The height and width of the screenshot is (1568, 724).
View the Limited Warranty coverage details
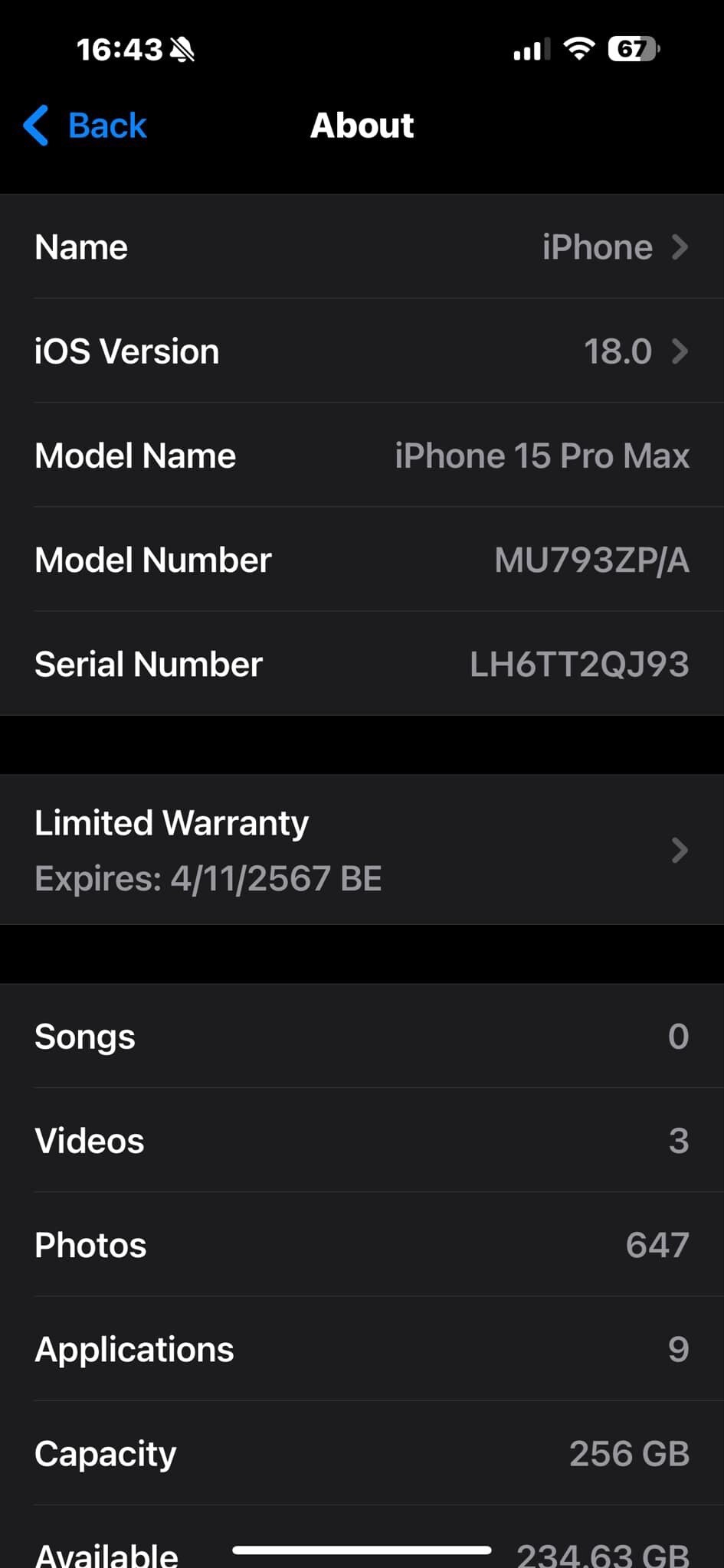(x=362, y=850)
